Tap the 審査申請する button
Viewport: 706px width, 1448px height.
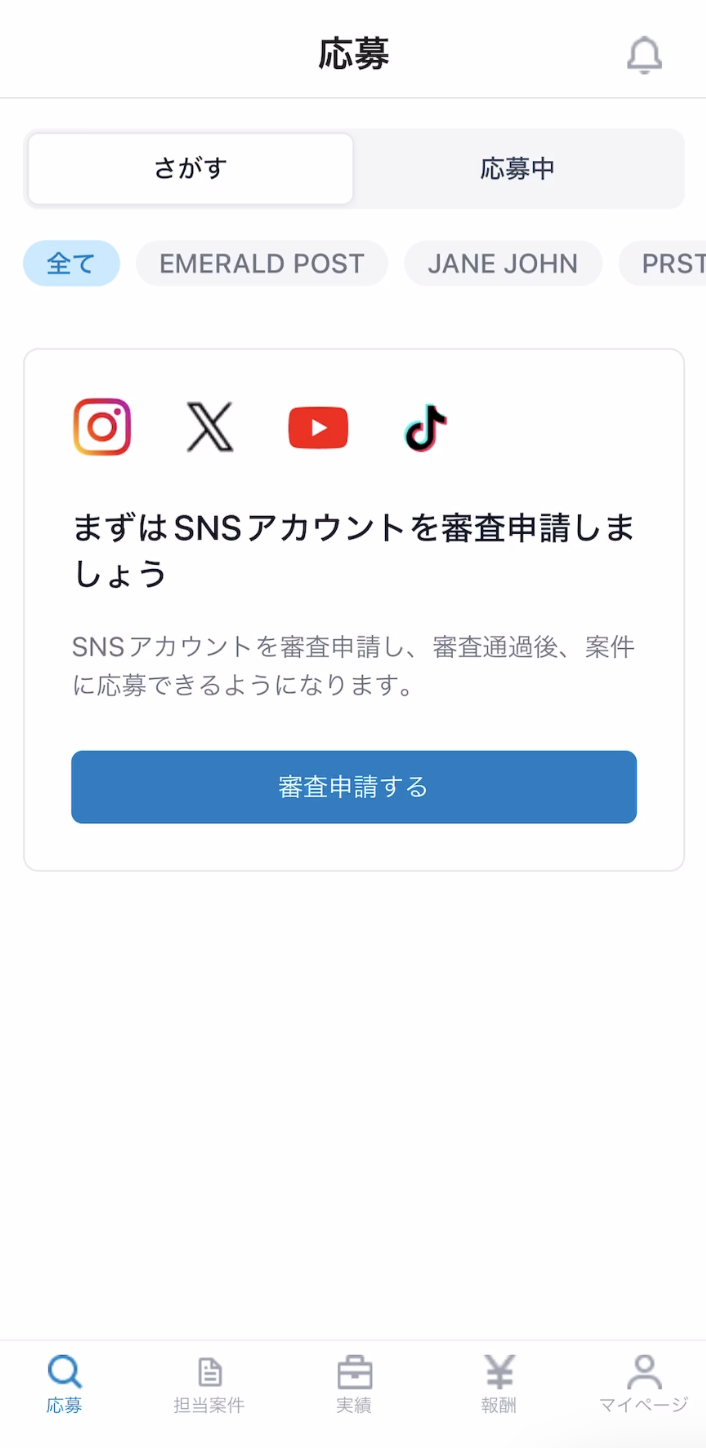click(354, 787)
